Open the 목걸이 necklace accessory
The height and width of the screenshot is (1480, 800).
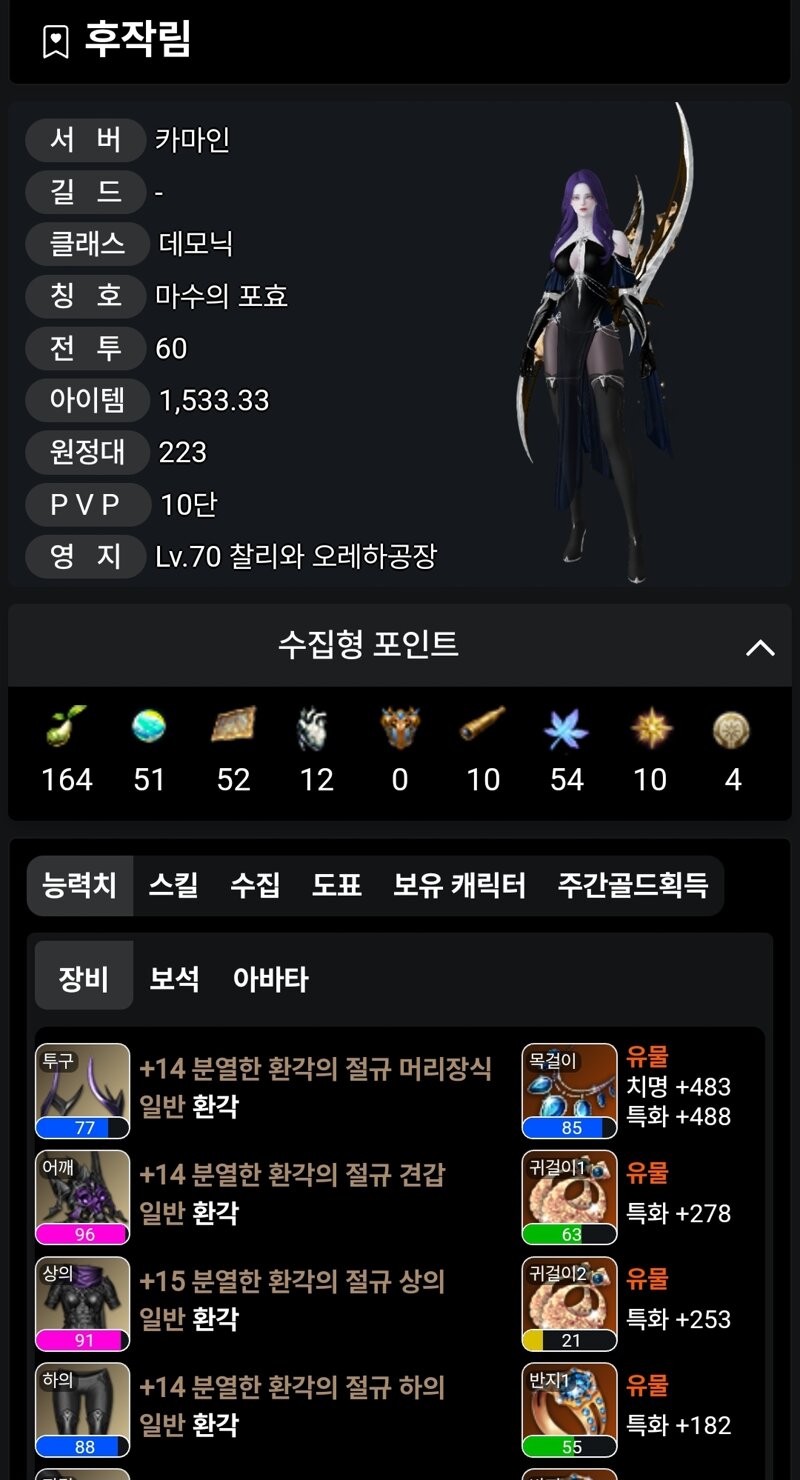(x=570, y=1091)
